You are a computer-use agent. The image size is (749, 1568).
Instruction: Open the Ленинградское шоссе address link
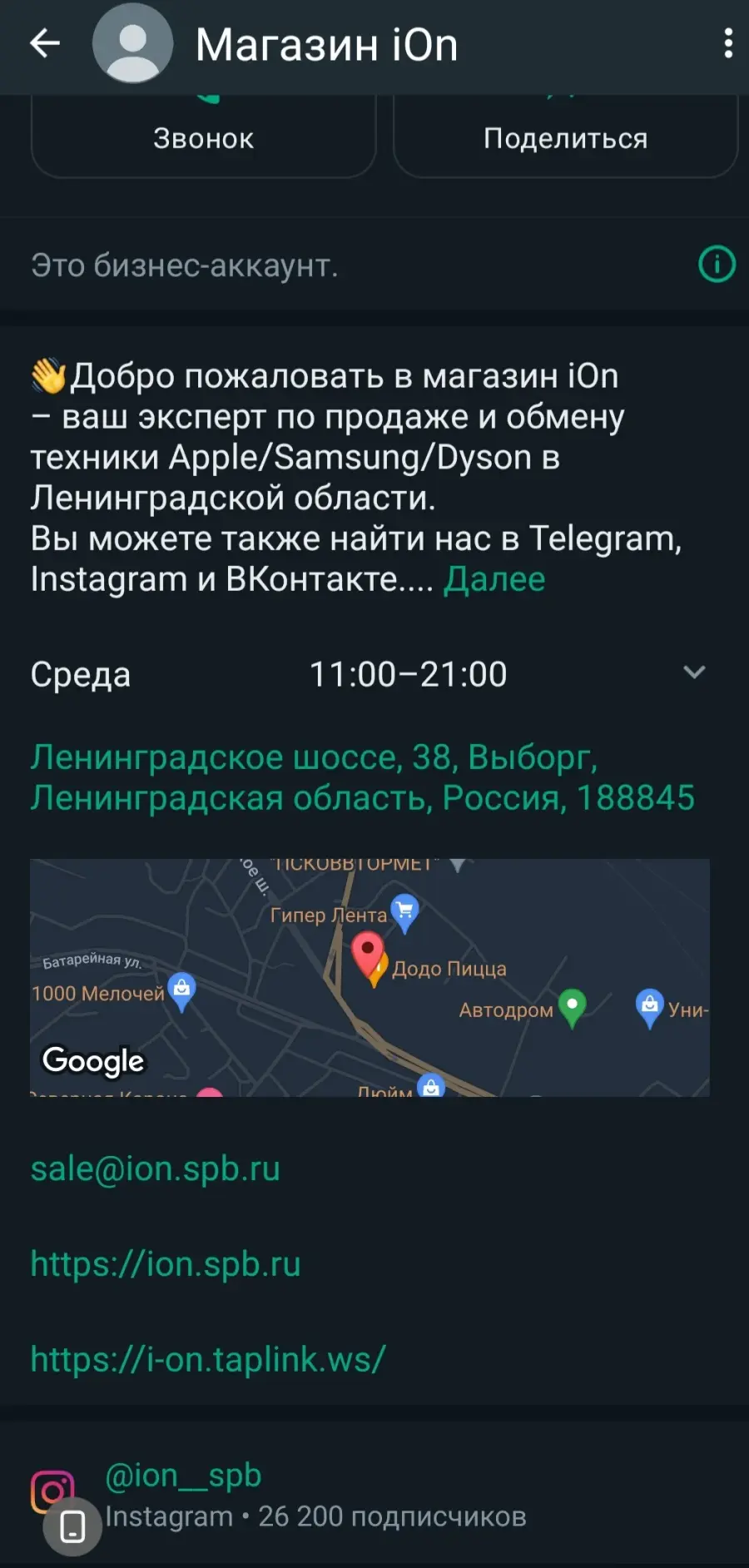coord(363,777)
